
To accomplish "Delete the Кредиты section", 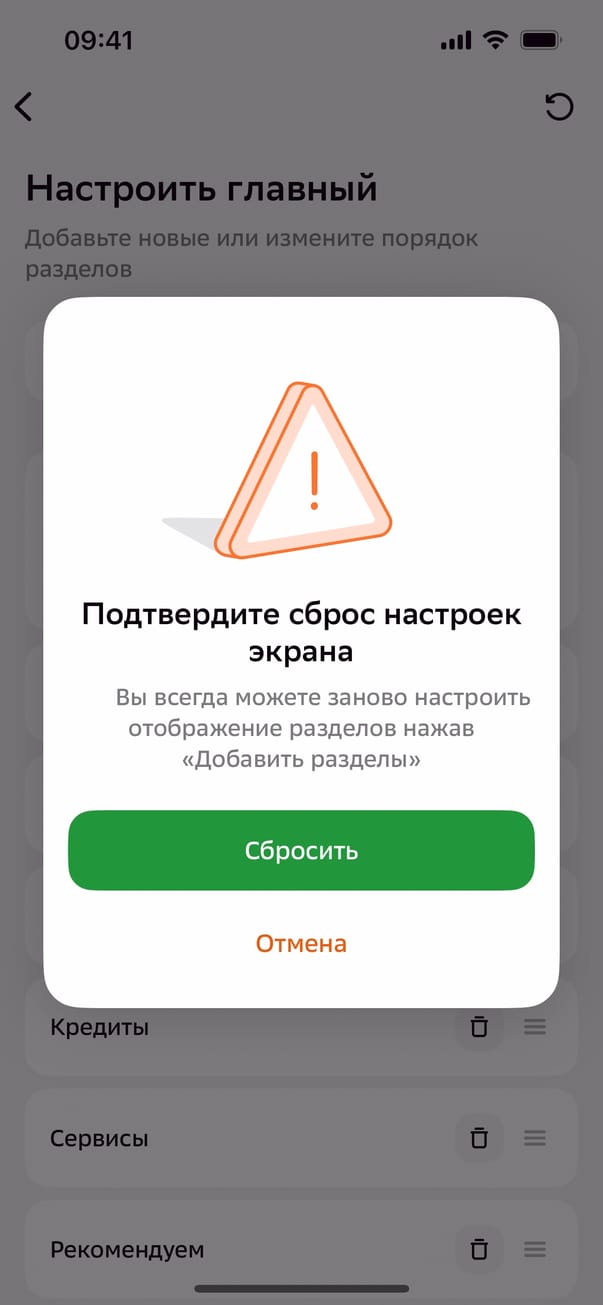I will [480, 1027].
